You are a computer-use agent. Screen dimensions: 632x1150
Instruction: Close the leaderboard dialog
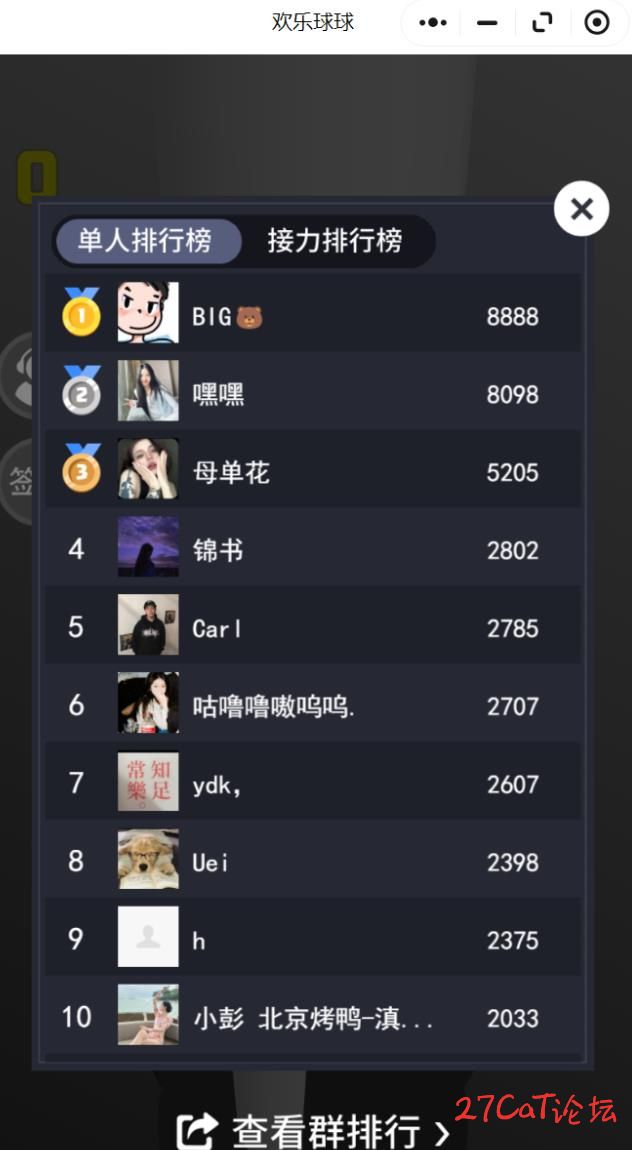click(581, 209)
